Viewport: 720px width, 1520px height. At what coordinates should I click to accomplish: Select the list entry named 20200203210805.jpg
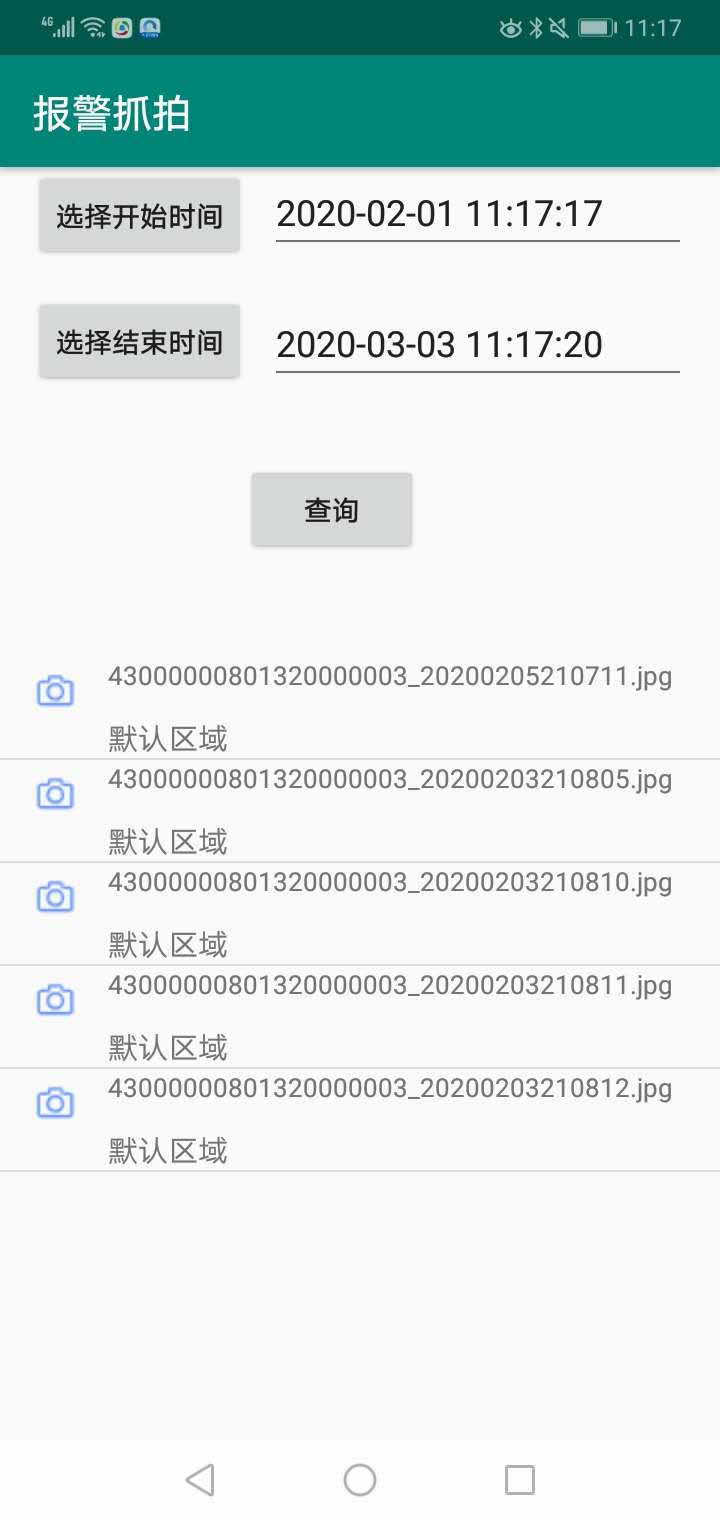(x=390, y=779)
